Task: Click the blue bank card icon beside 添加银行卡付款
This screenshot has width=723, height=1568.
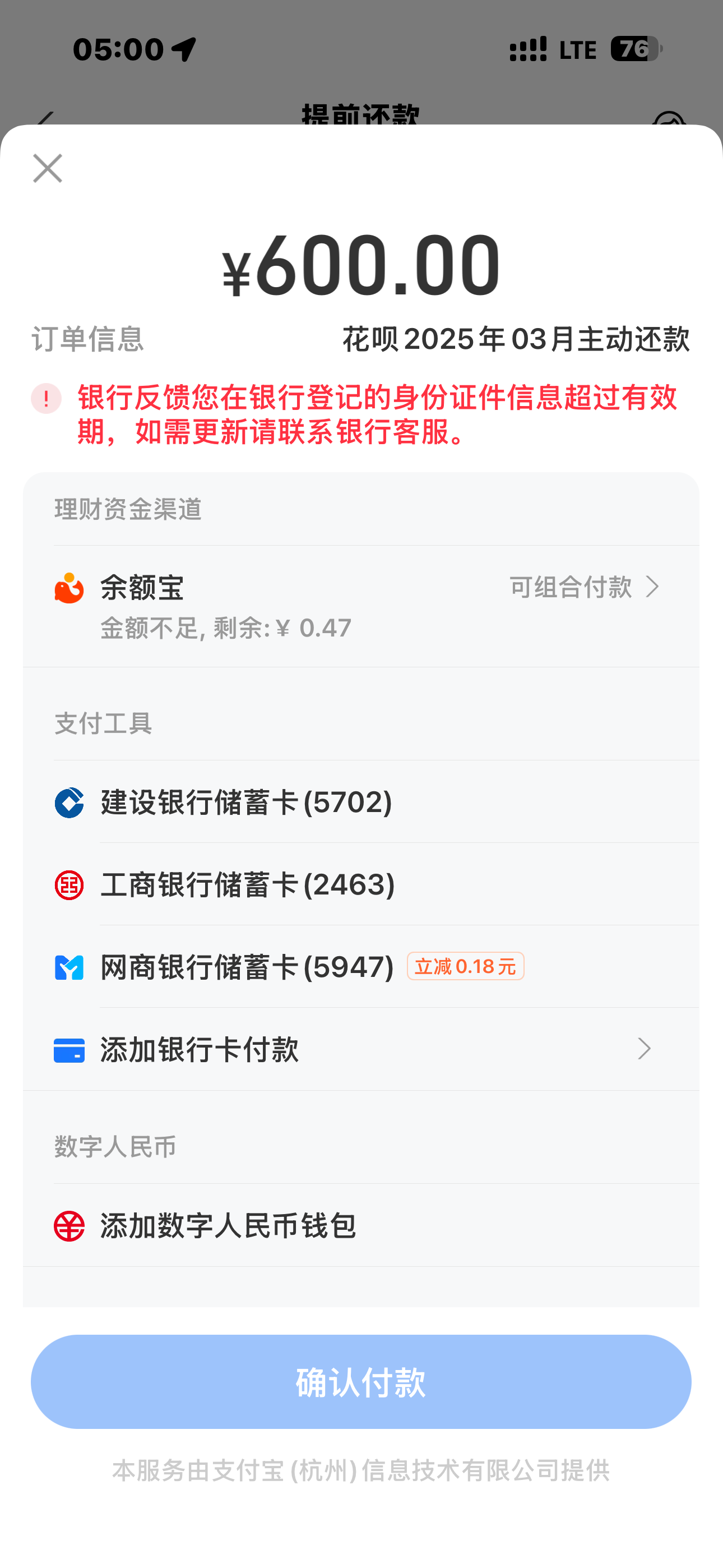Action: pyautogui.click(x=69, y=1049)
